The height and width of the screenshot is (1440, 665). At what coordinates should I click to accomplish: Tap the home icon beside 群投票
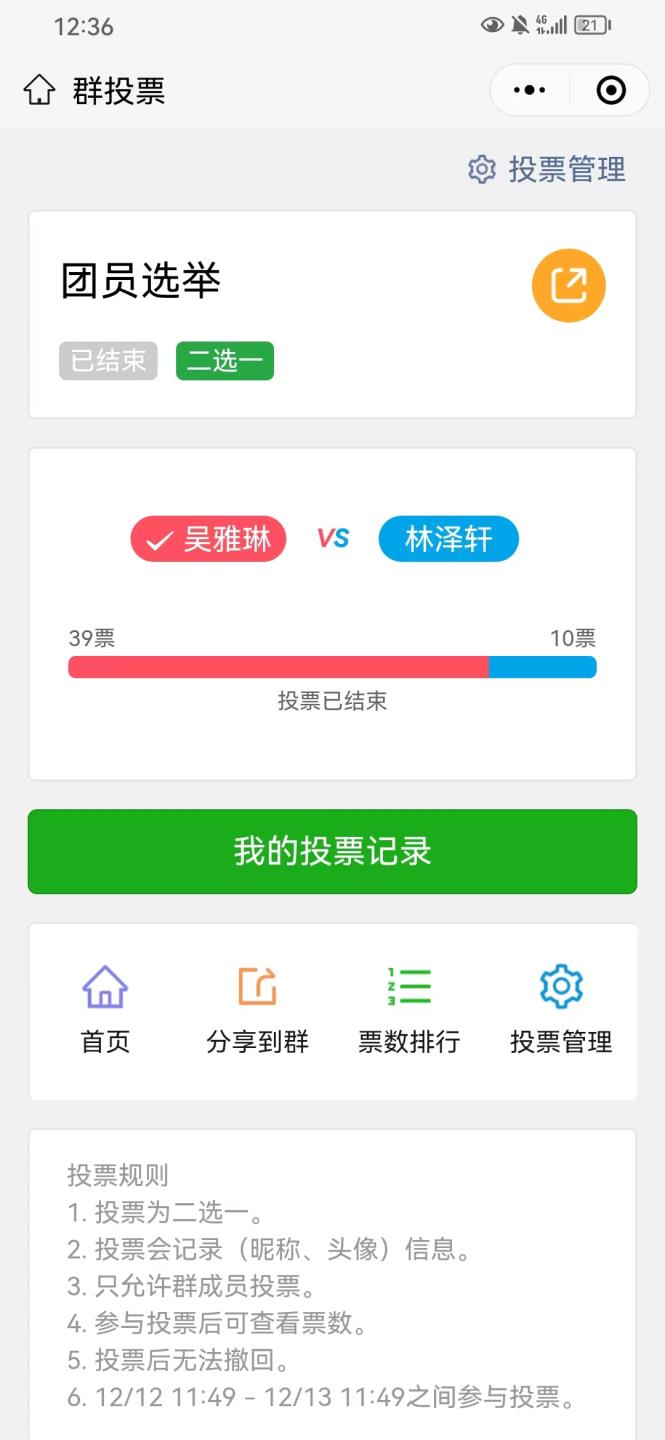pyautogui.click(x=39, y=90)
